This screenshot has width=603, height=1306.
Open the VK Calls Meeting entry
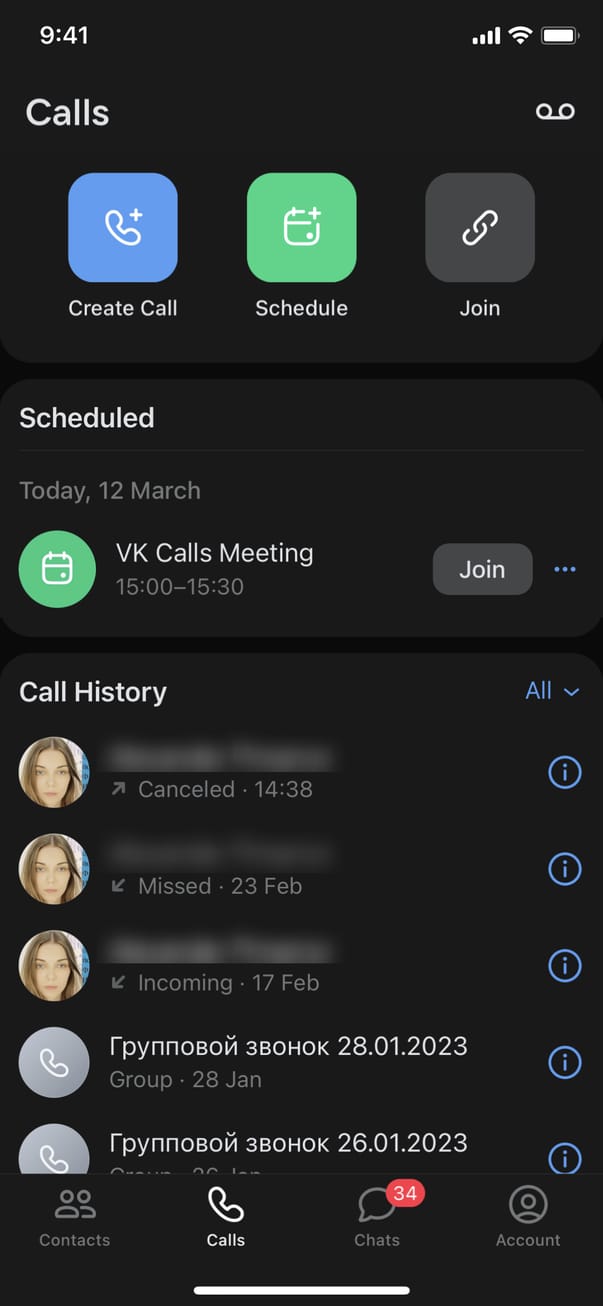click(x=215, y=568)
